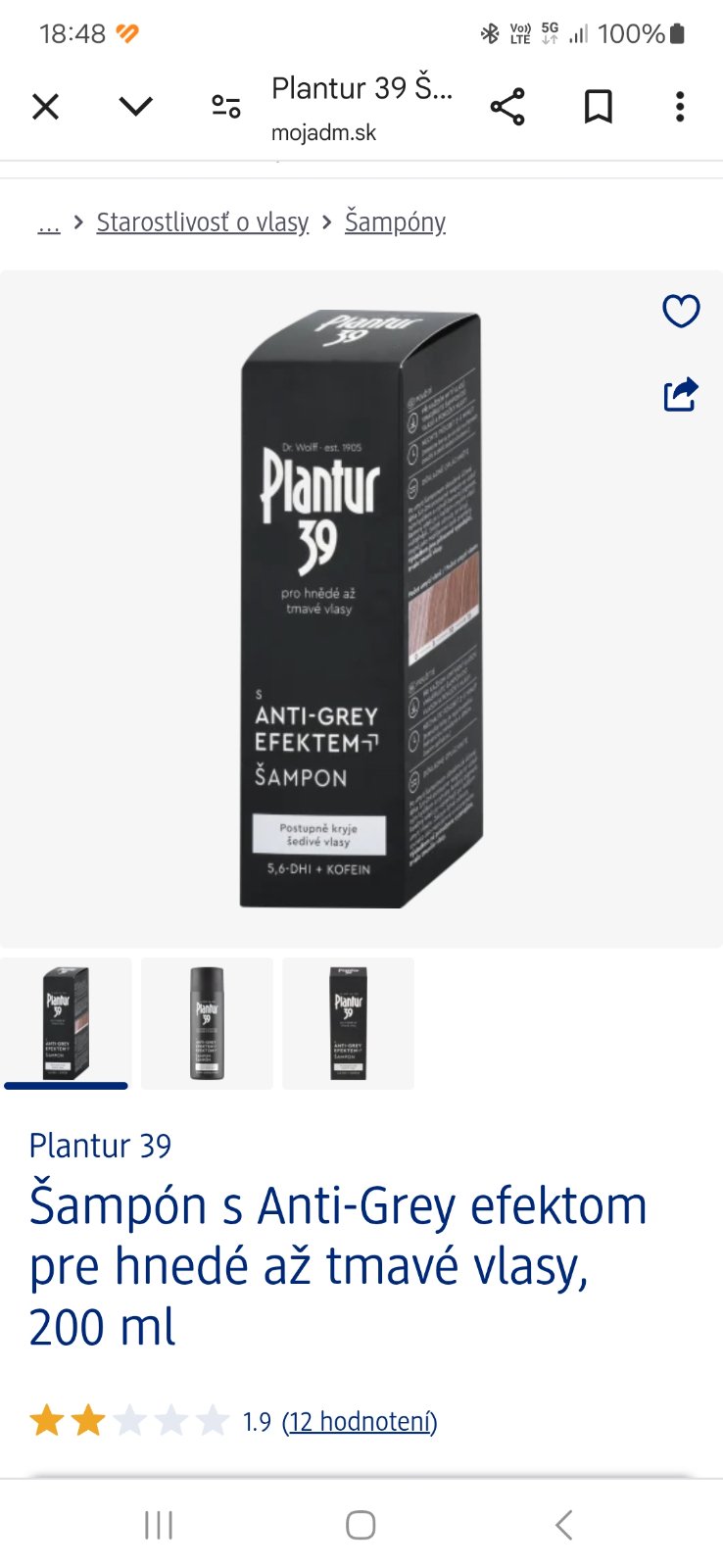723x1568 pixels.
Task: Minimize the tab with the down chevron
Action: coord(135,106)
